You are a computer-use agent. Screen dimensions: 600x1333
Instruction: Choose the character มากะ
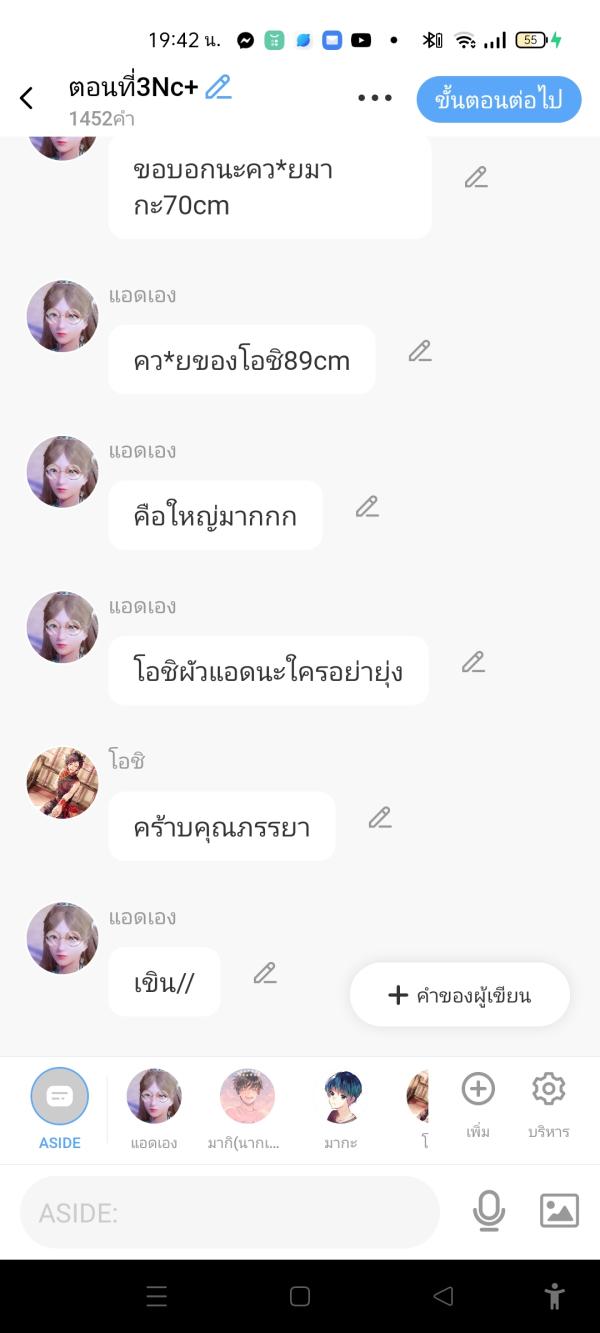(341, 1106)
